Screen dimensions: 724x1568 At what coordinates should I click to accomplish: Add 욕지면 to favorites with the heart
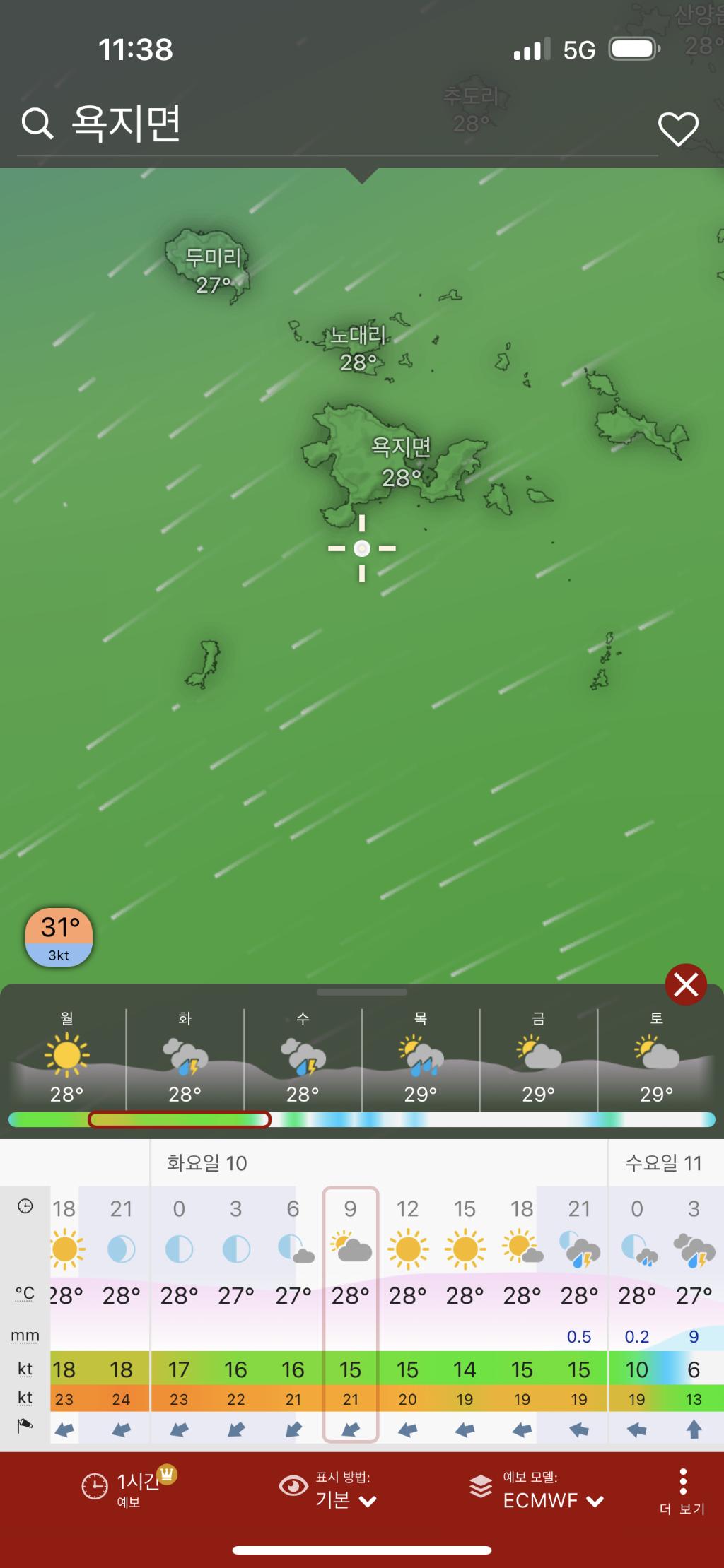tap(678, 129)
